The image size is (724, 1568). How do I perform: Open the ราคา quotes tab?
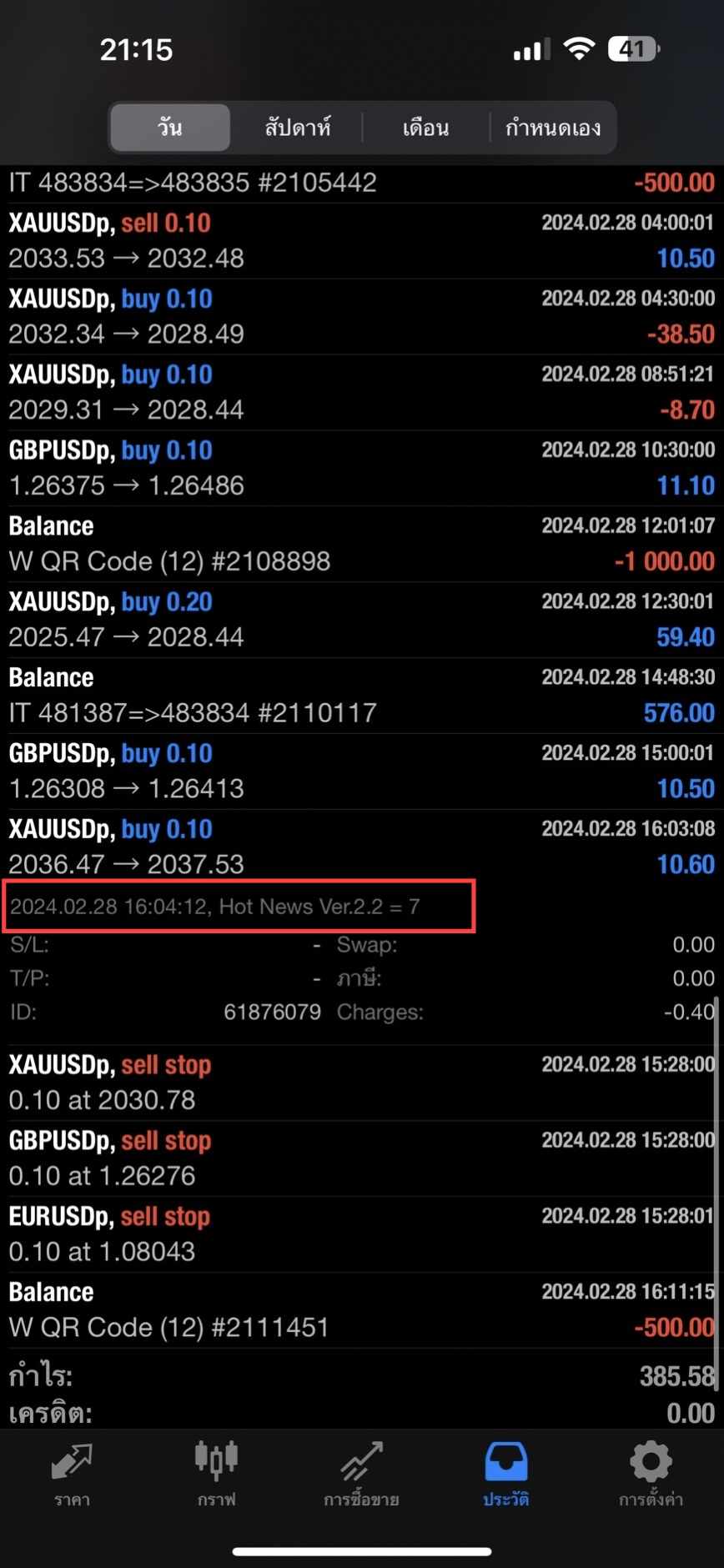coord(72,1475)
